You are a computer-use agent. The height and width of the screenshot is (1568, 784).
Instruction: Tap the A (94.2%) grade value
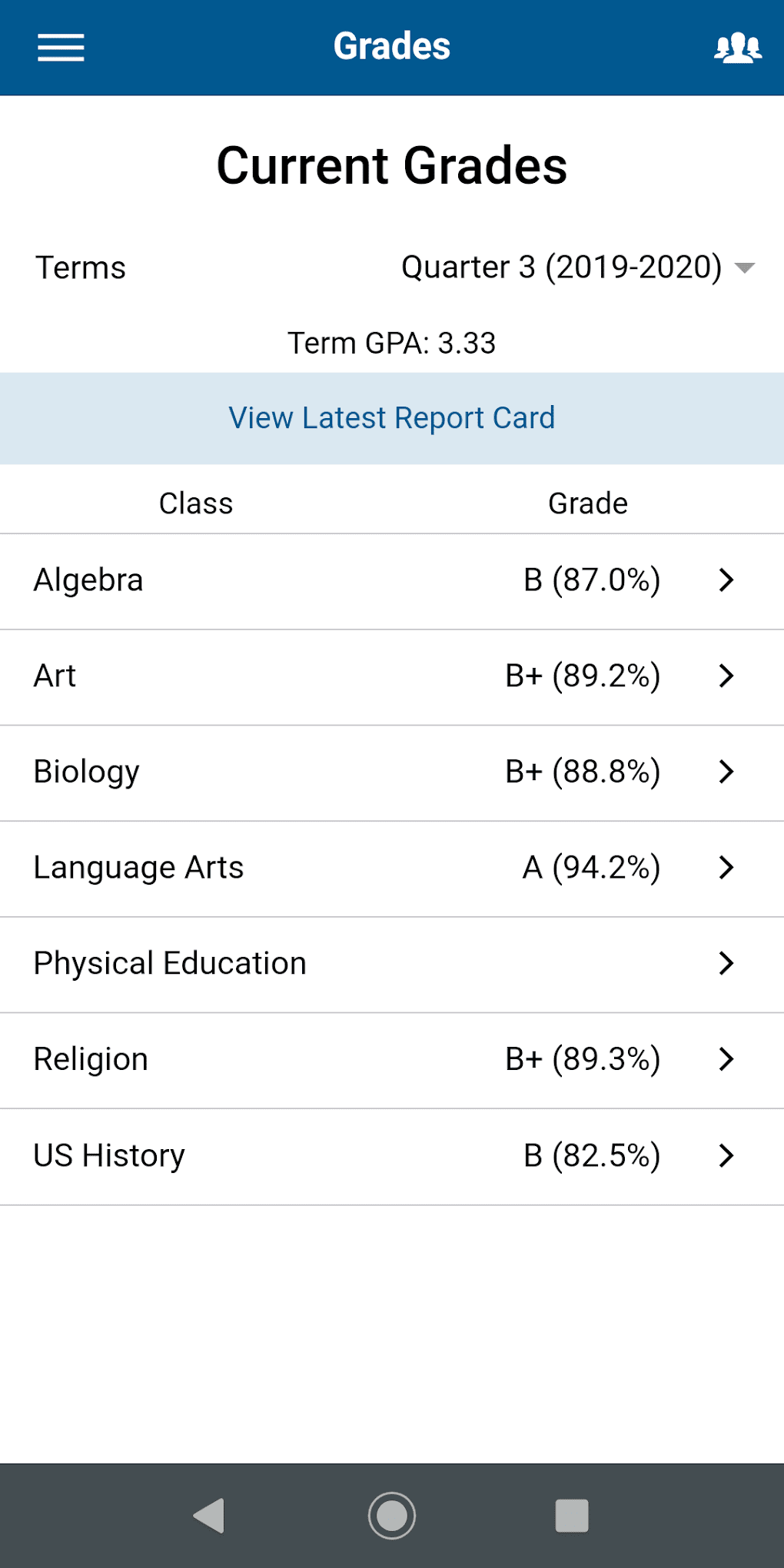tap(589, 868)
